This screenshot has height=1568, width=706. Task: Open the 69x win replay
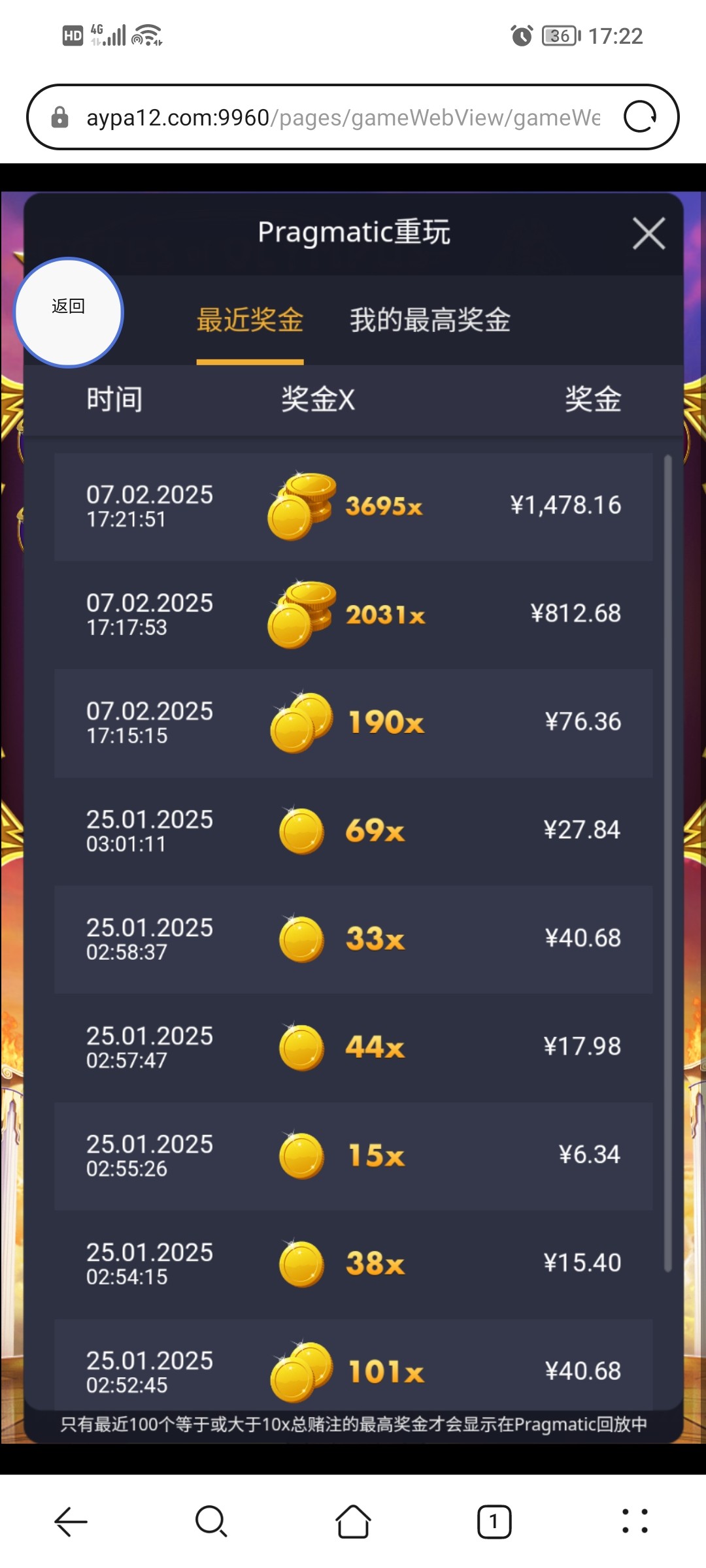353,830
